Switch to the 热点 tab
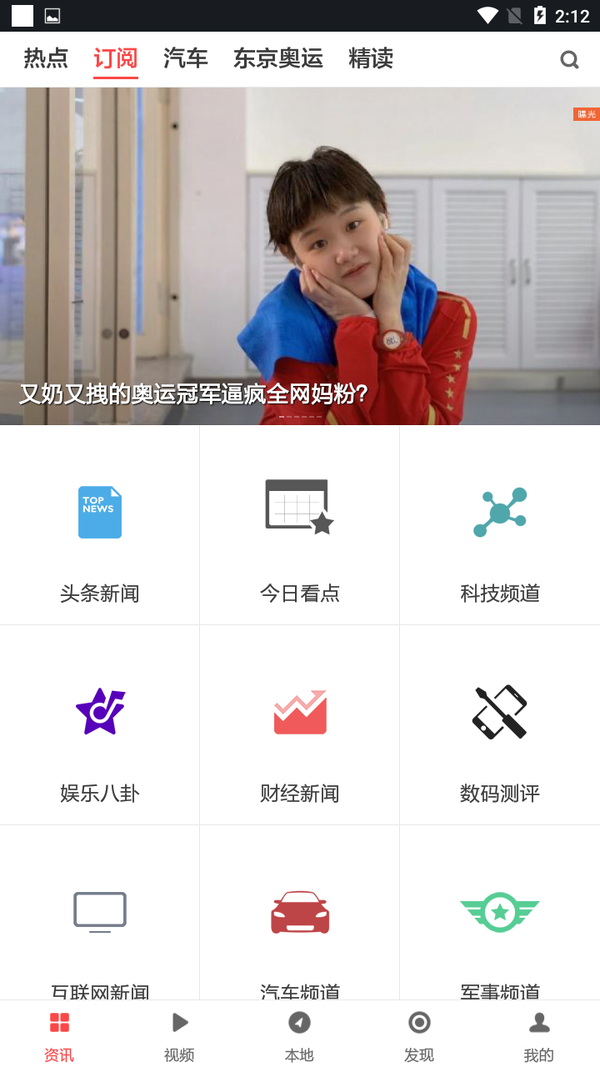This screenshot has height=1067, width=600. click(46, 59)
